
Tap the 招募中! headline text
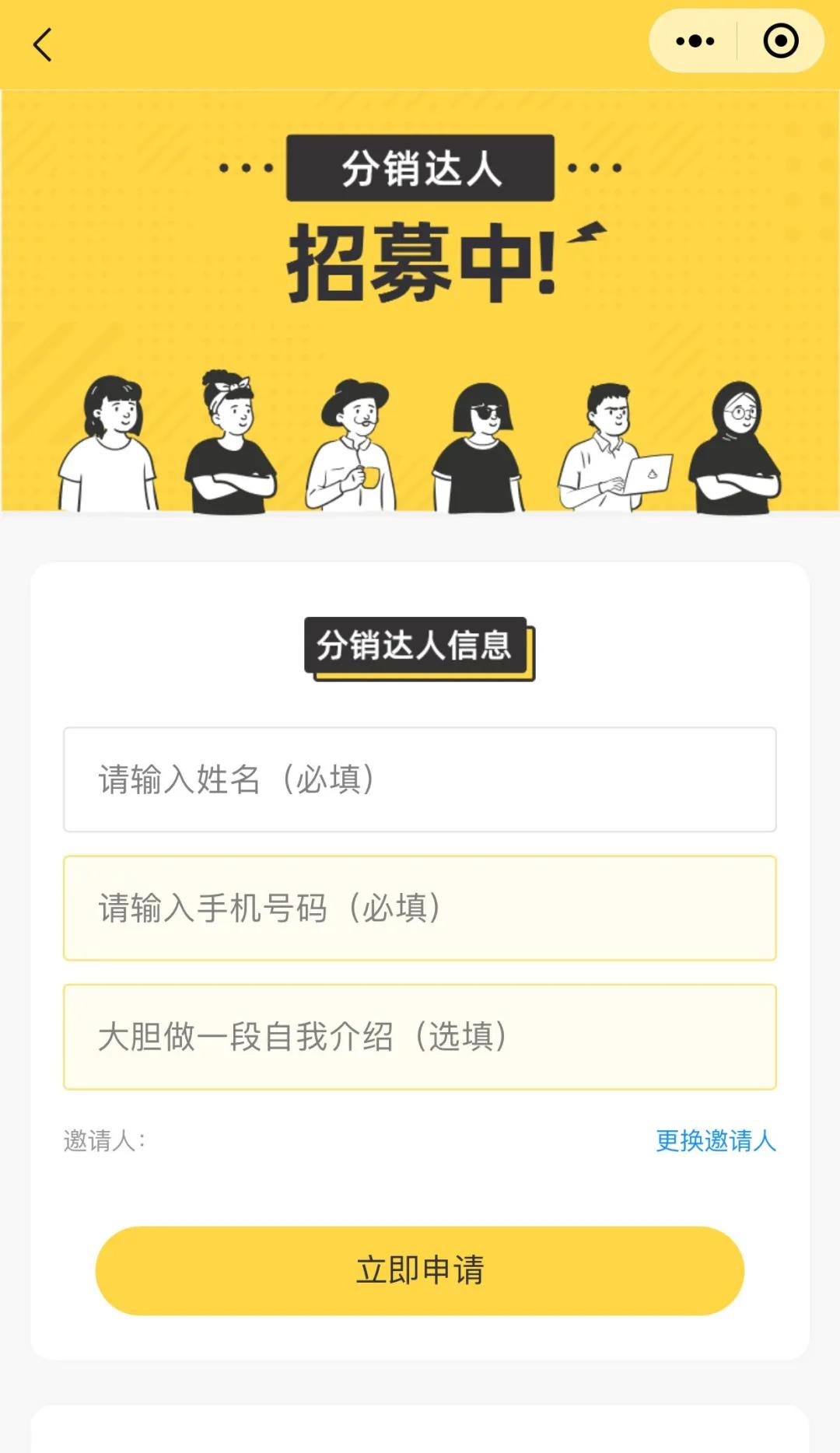click(420, 264)
